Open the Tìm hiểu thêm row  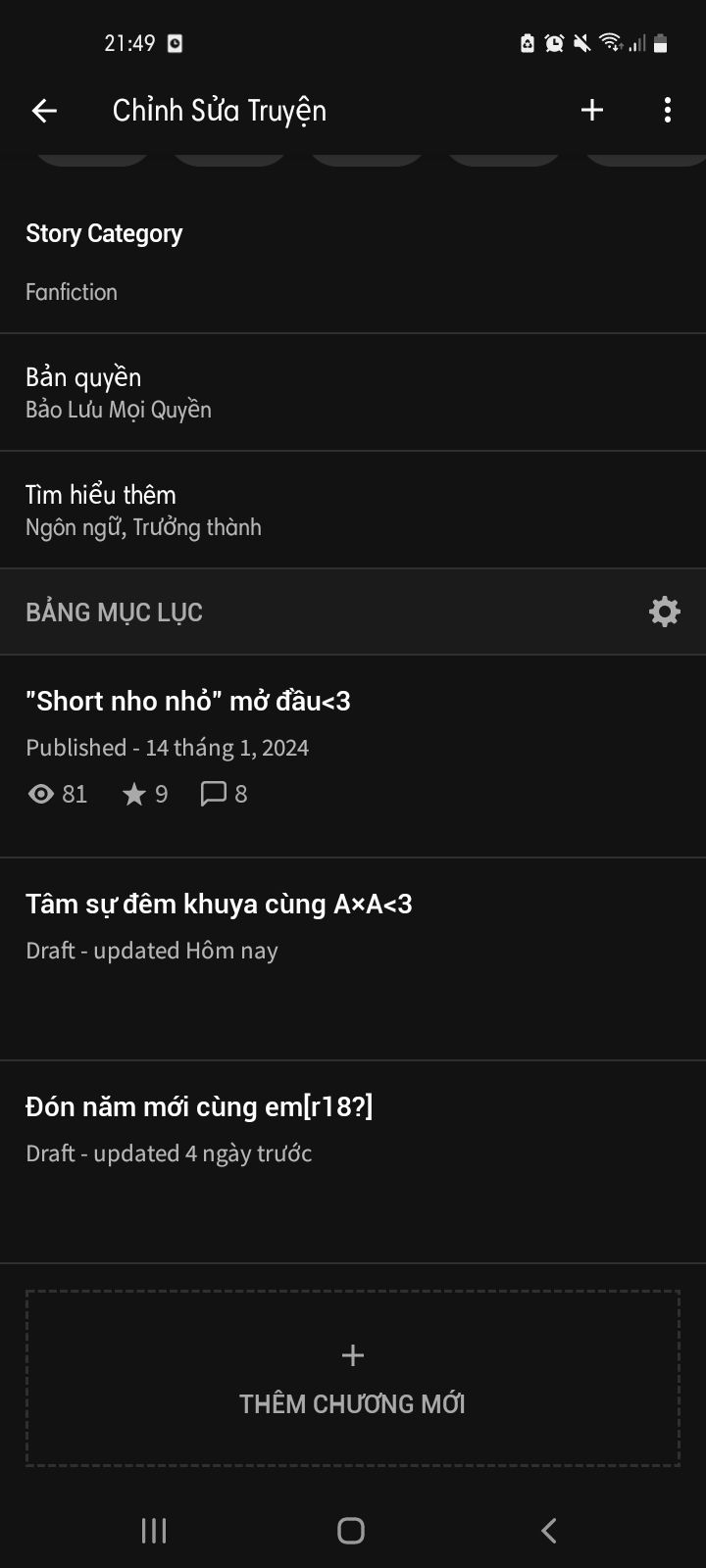(x=353, y=510)
